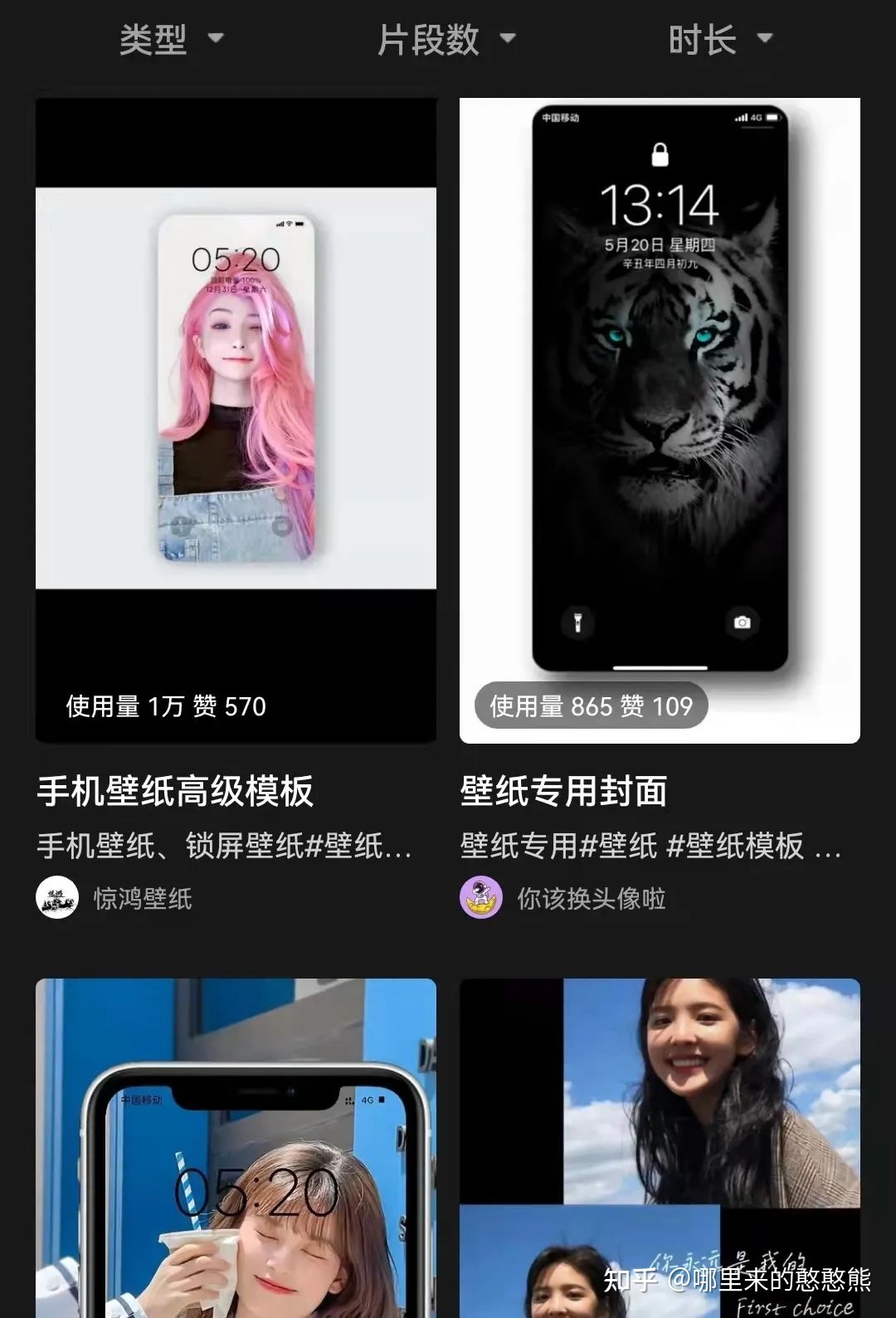Expand the 片段数 filter dropdown
The width and height of the screenshot is (896, 1318).
(x=446, y=39)
